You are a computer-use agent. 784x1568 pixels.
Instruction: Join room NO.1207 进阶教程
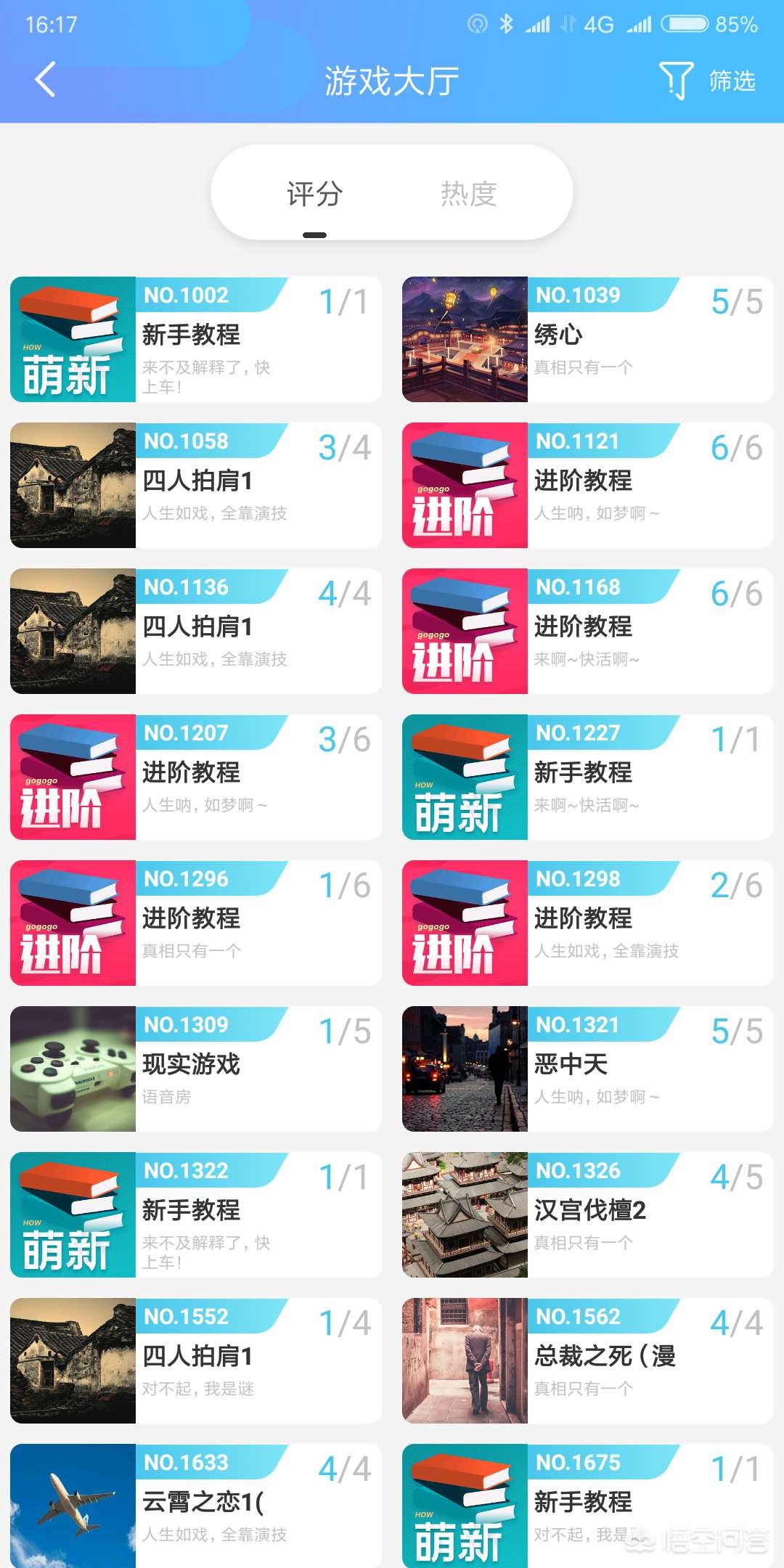pyautogui.click(x=196, y=777)
